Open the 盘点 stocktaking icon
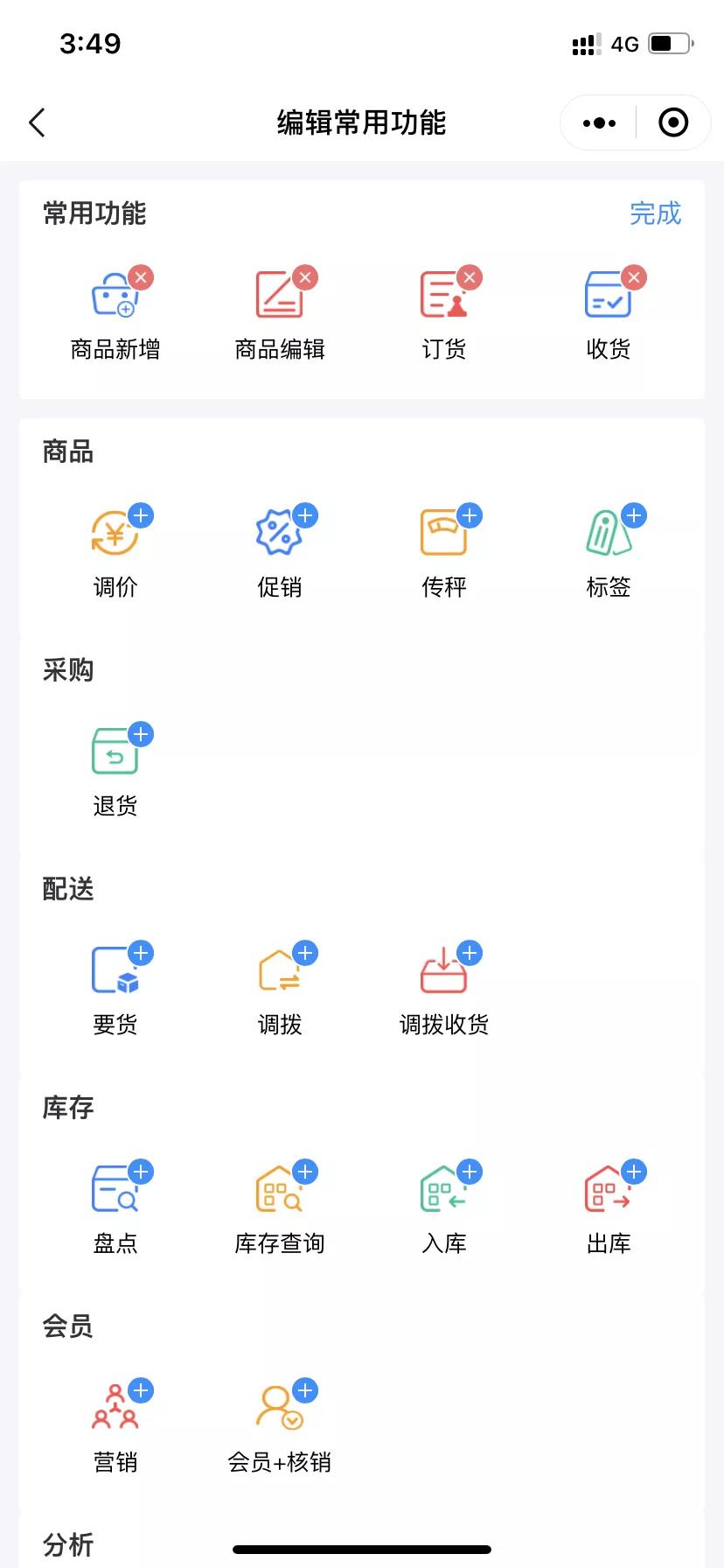Screen dimensions: 724x1568 [x=116, y=1192]
